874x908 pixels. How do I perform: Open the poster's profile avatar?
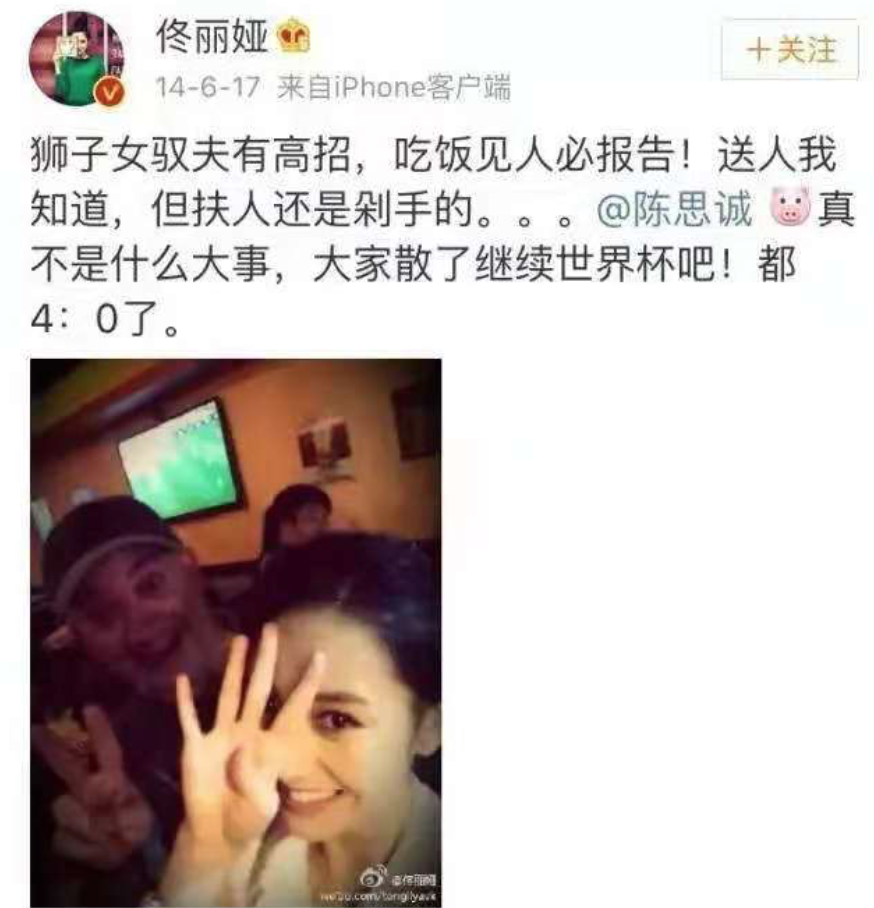tap(76, 60)
